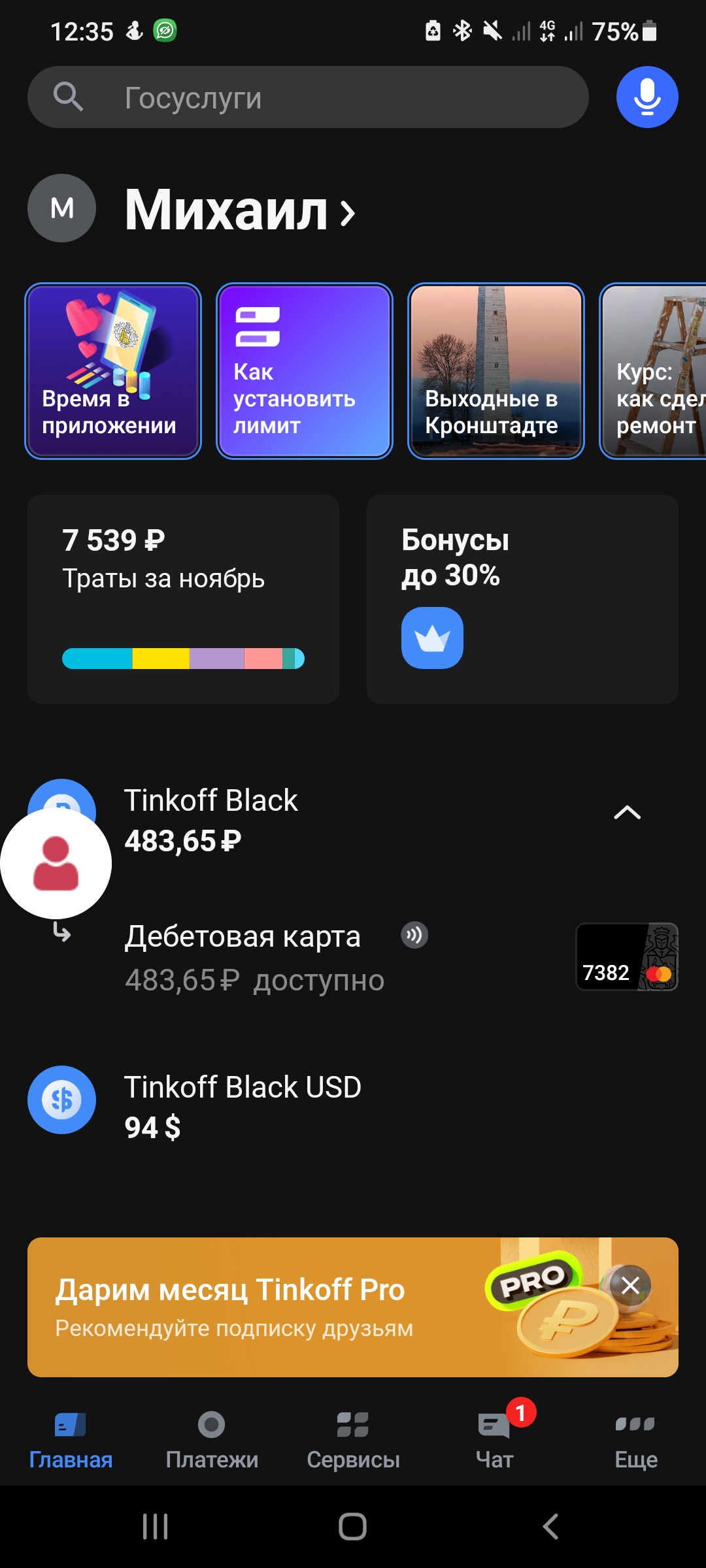Dismiss the Tinkoff Pro banner
706x1568 pixels.
[x=630, y=1286]
